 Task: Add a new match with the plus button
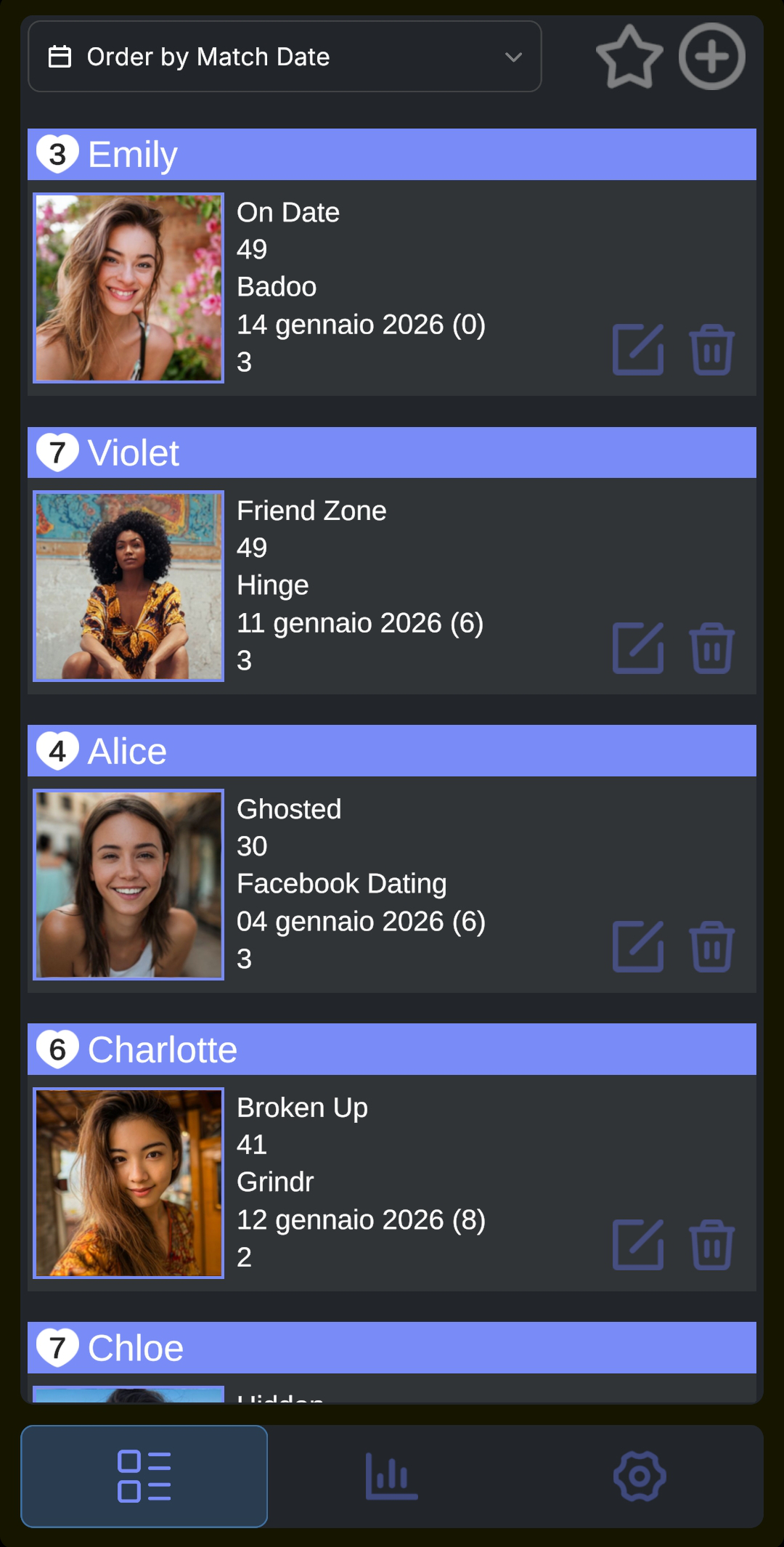(x=711, y=57)
